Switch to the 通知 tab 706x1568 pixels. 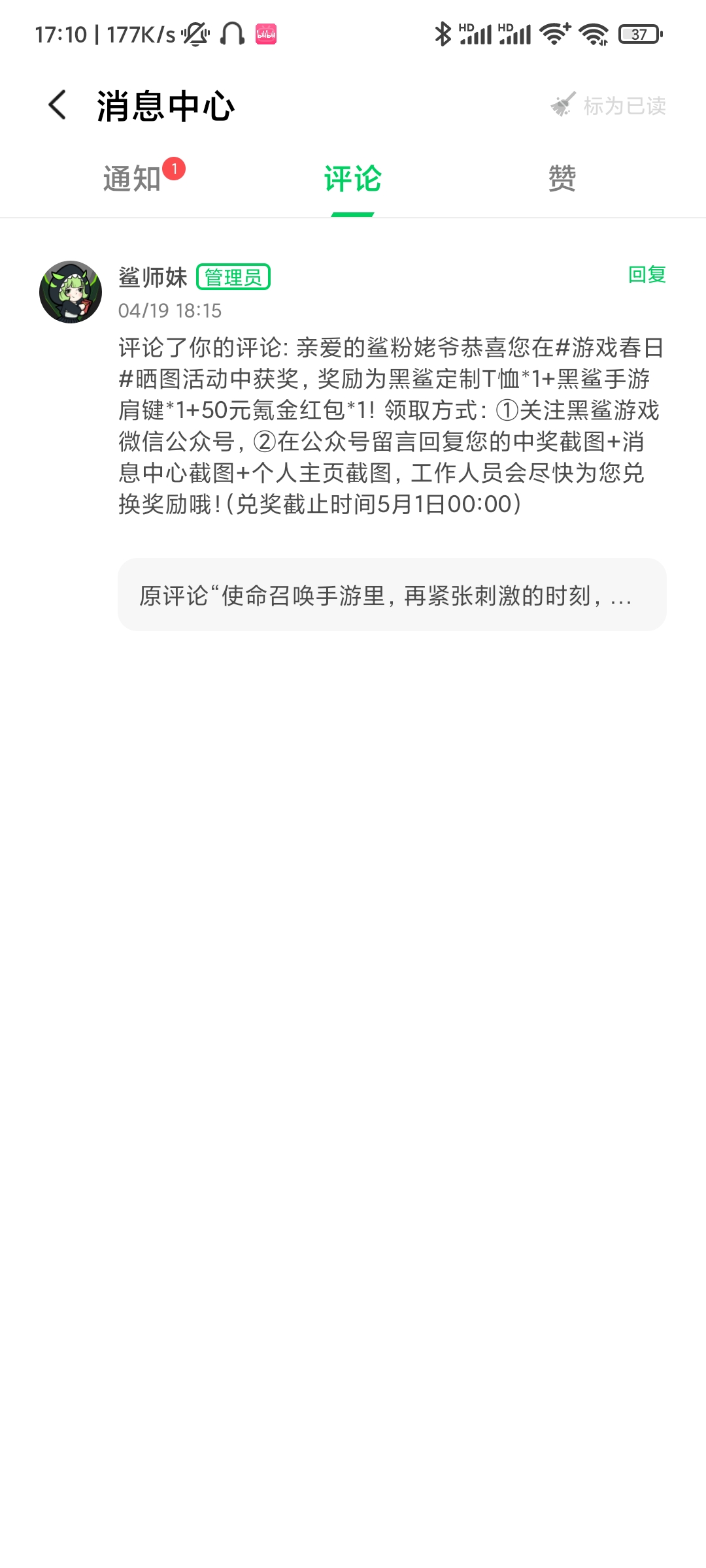tap(132, 178)
